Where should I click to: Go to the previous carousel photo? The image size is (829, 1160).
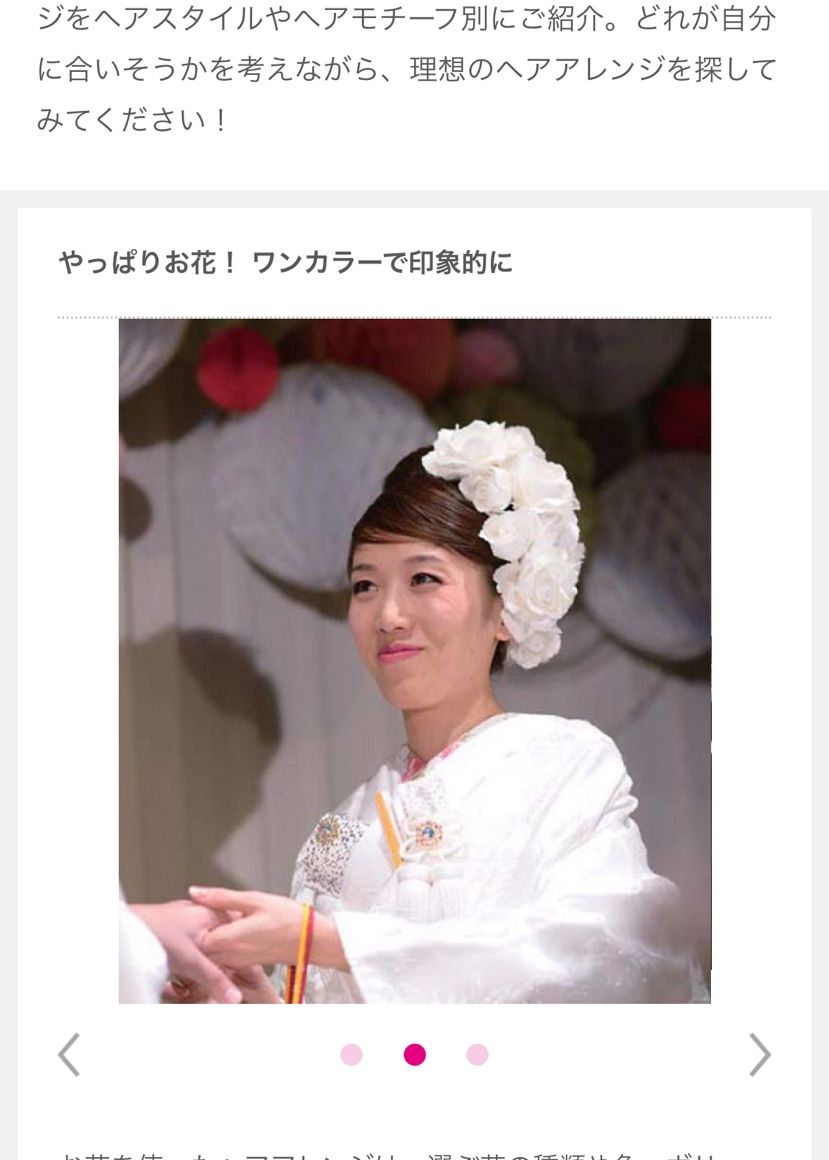(x=68, y=1054)
